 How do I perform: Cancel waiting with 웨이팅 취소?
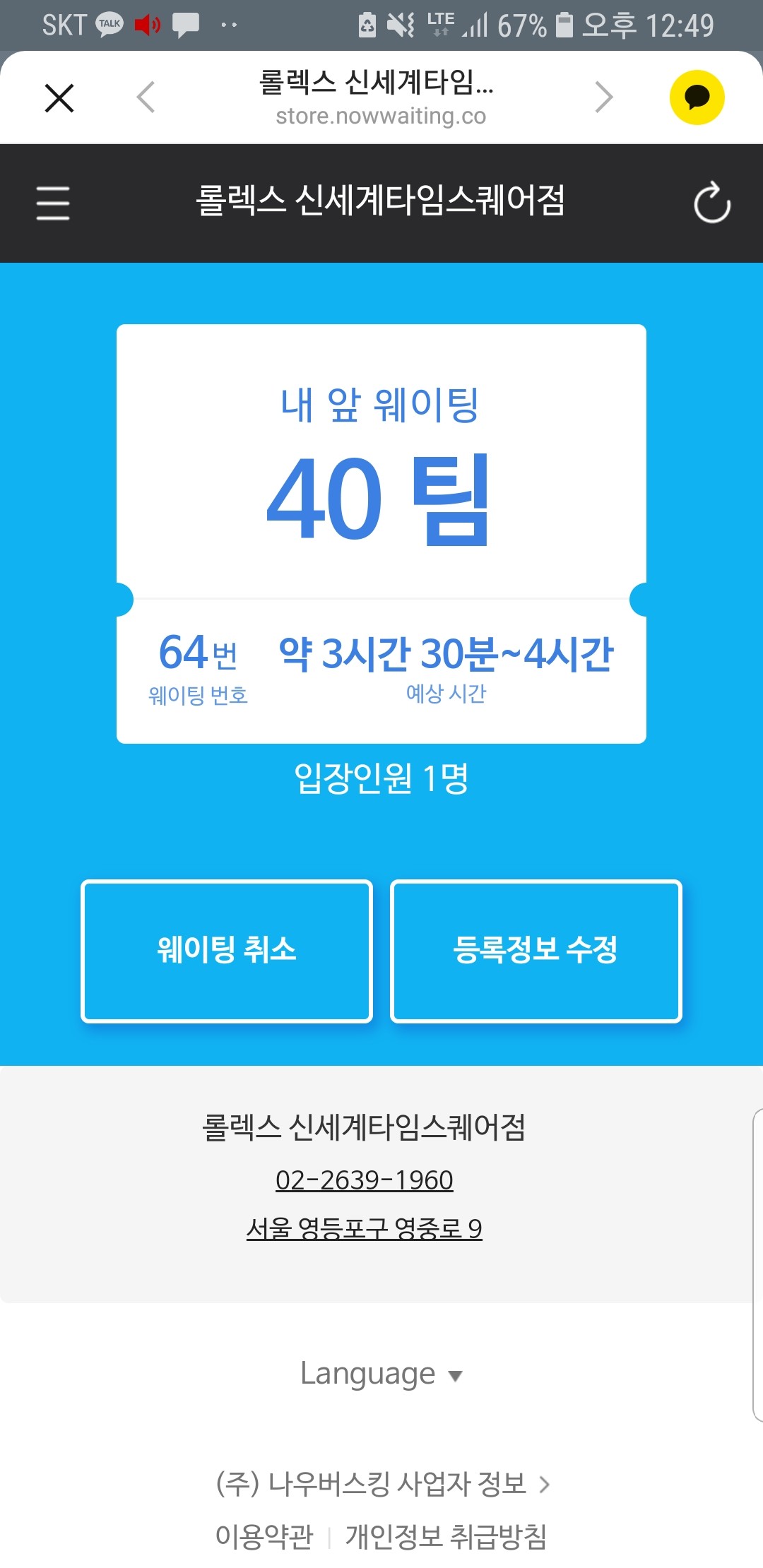[227, 951]
